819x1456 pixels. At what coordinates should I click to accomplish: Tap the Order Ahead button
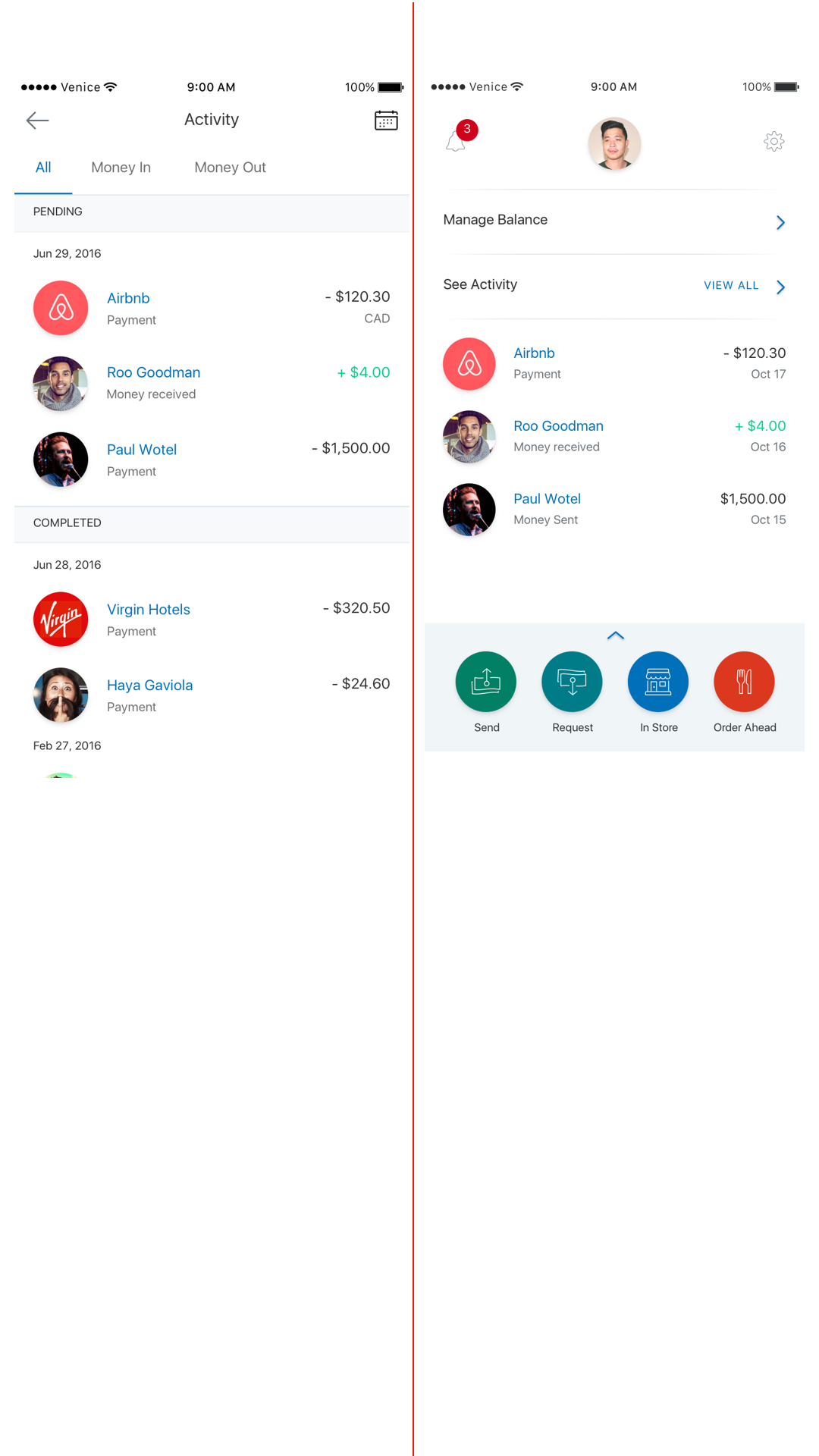(744, 682)
